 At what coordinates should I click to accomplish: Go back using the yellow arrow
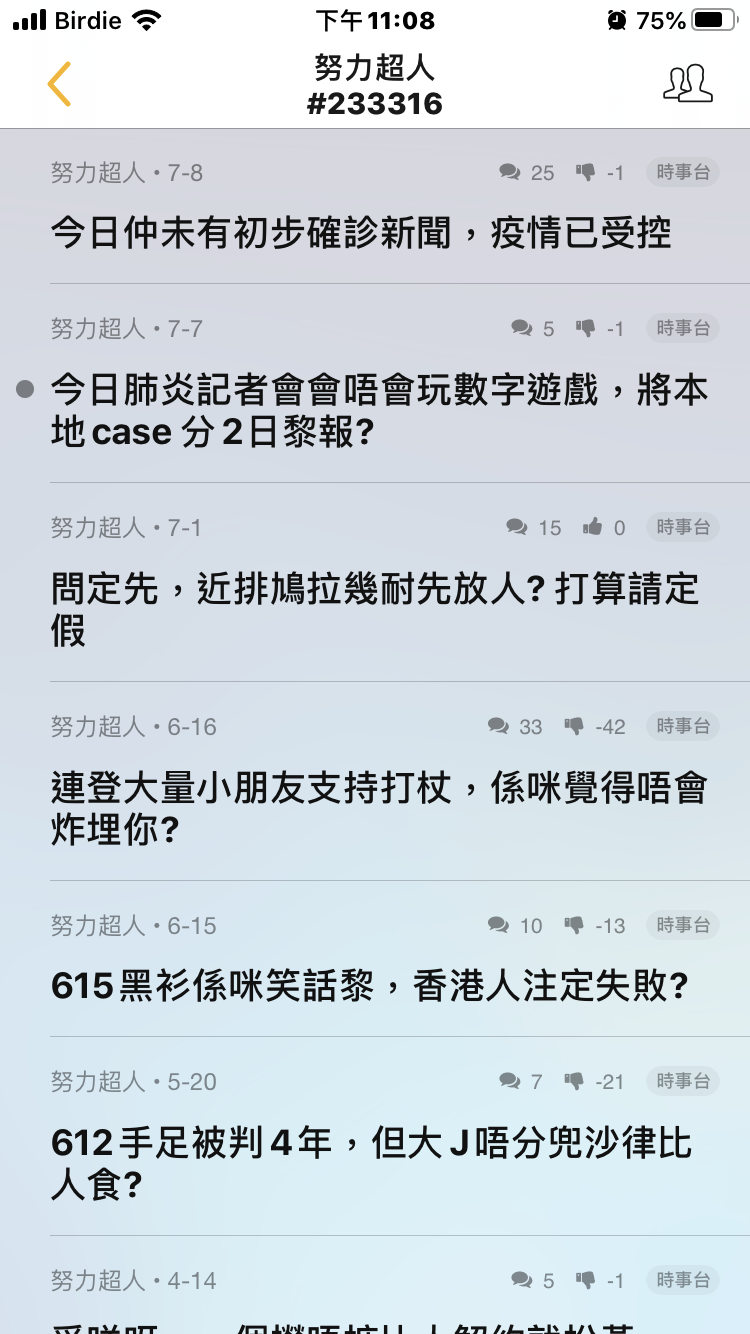coord(59,84)
